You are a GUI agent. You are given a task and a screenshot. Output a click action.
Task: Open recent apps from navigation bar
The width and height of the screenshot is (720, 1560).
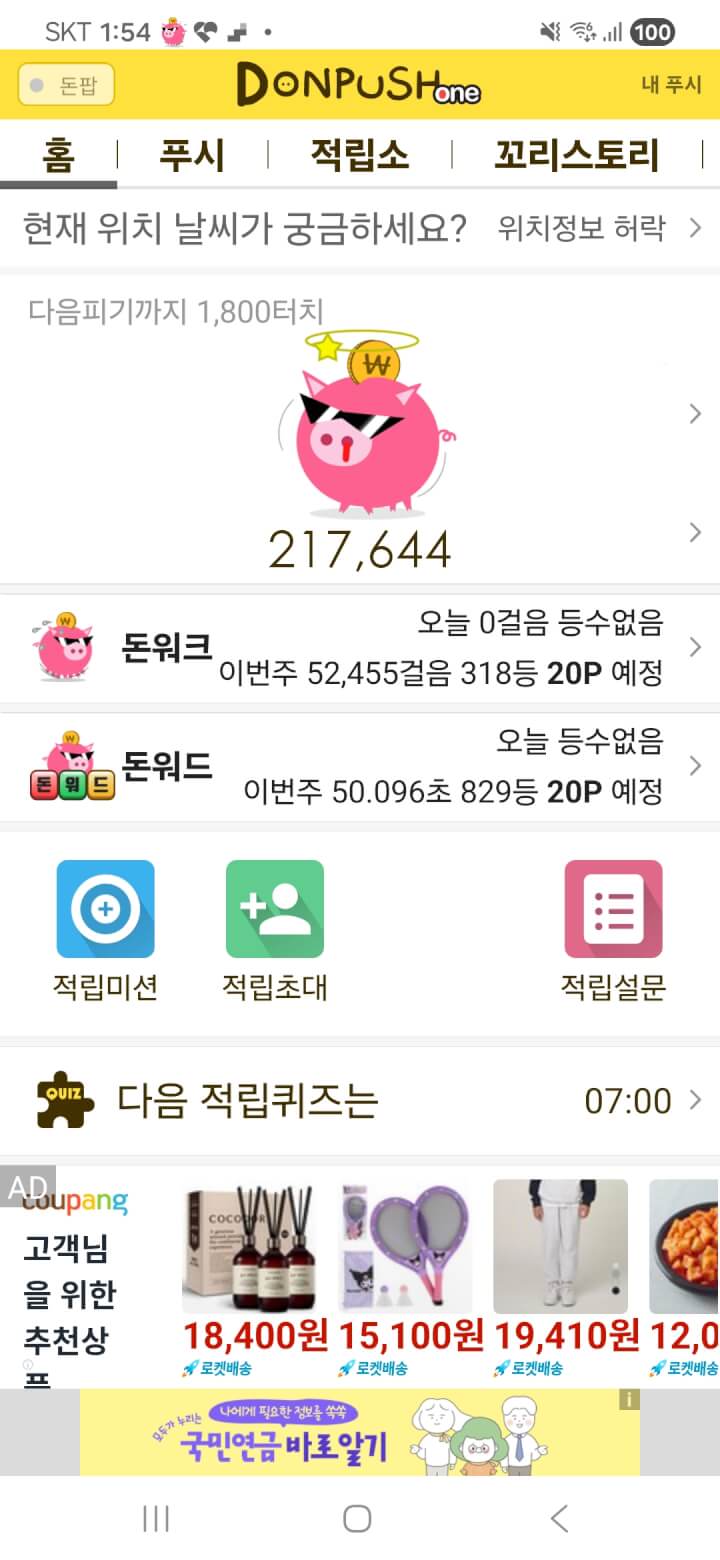click(156, 1519)
